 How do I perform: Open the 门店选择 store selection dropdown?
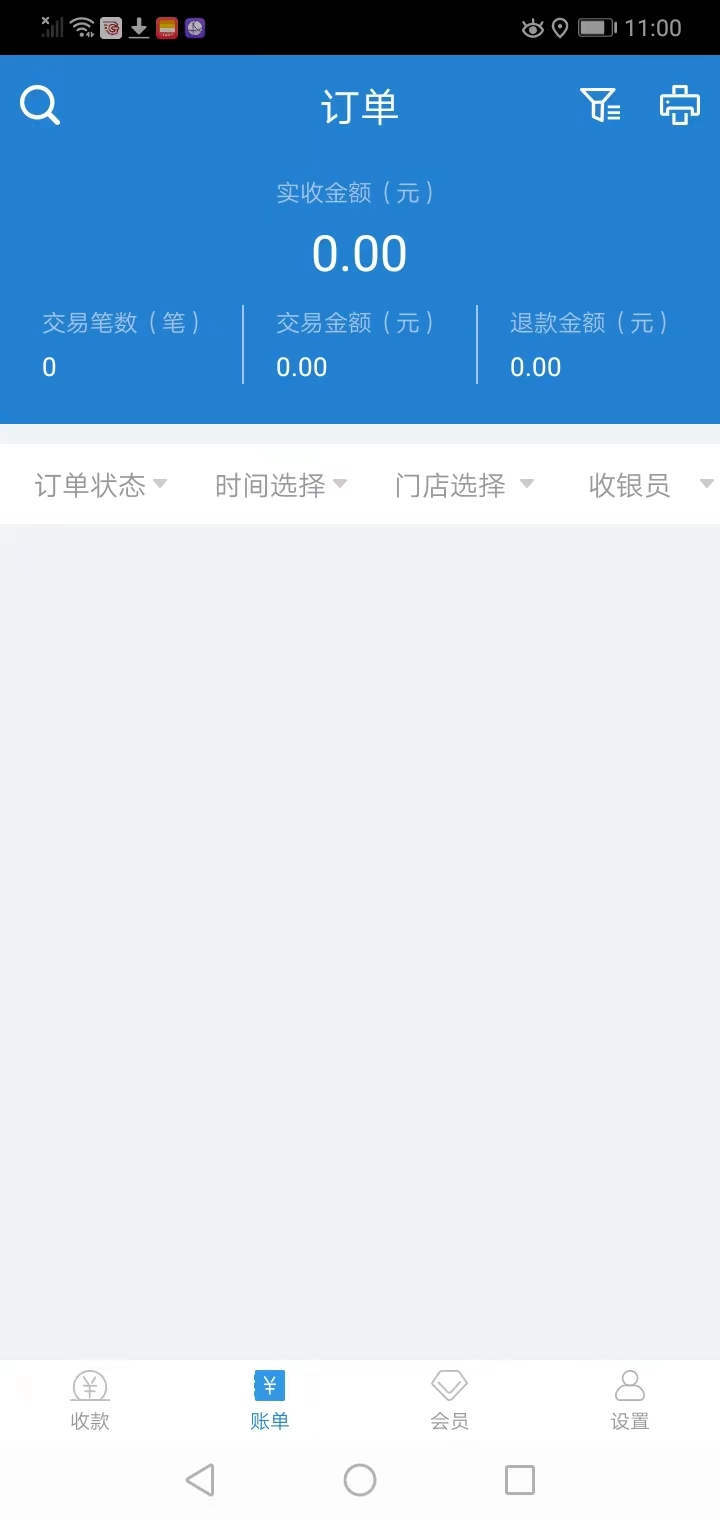click(462, 485)
